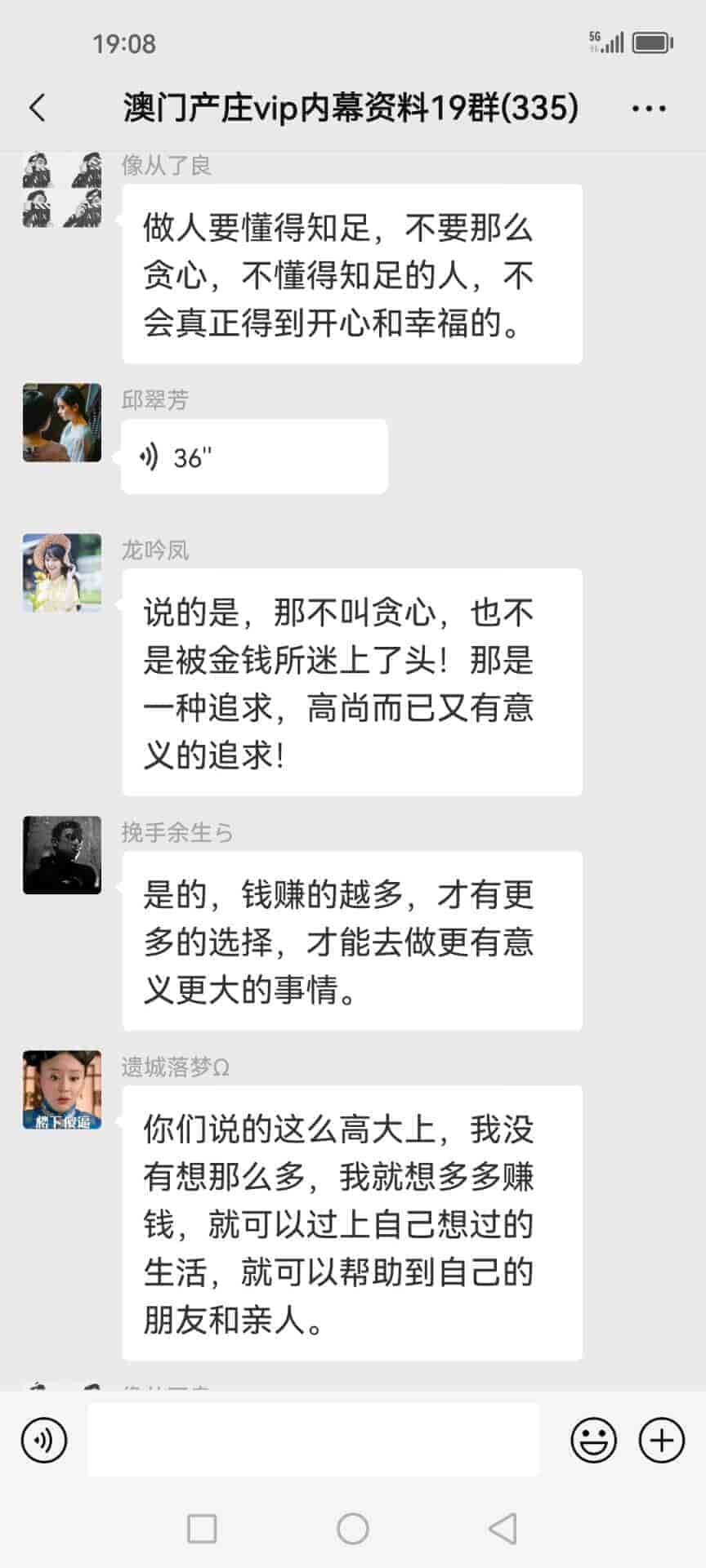Play 邱翠芳's 36-second voice message
The image size is (706, 1568).
coord(253,457)
